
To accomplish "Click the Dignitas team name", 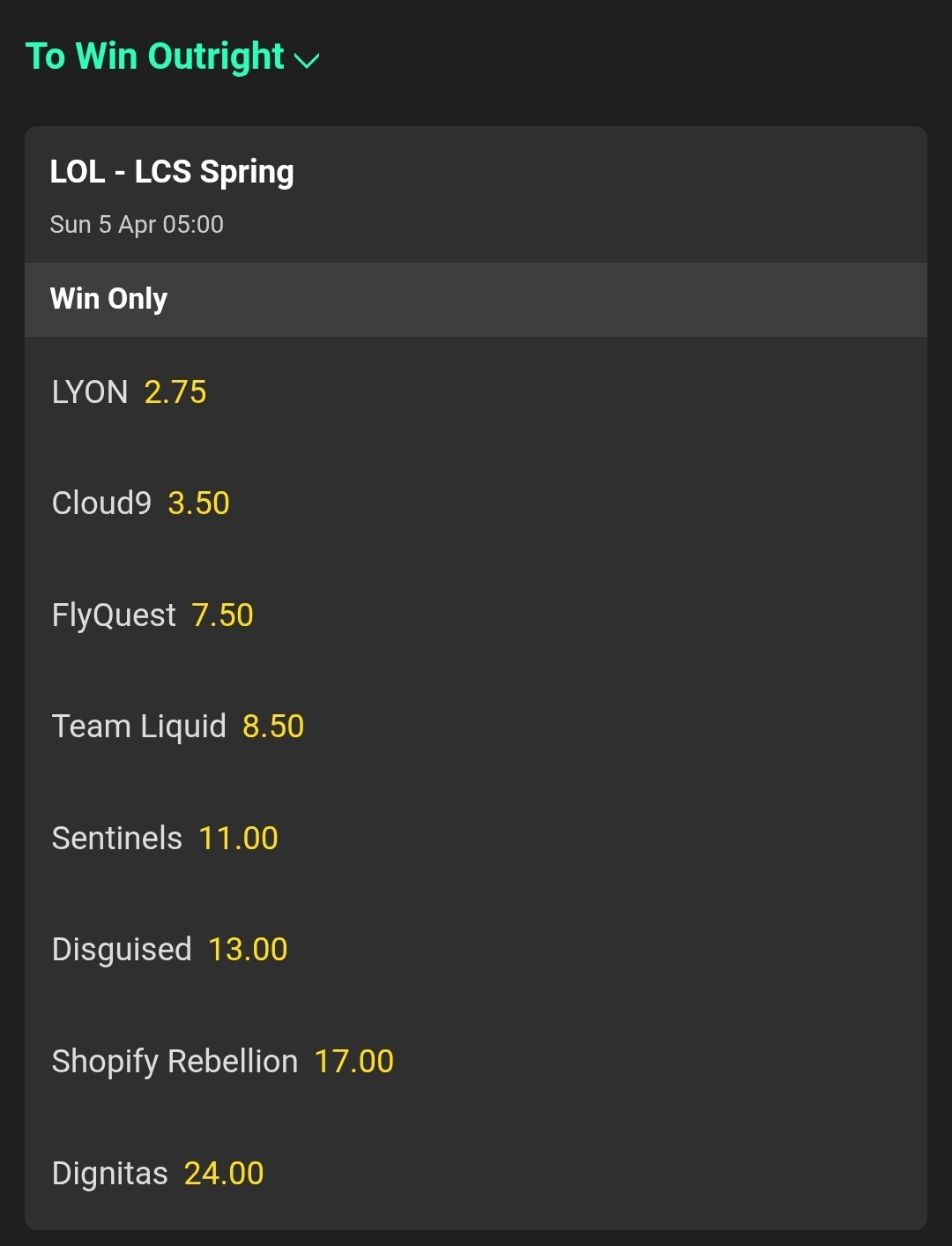I will [x=110, y=1173].
